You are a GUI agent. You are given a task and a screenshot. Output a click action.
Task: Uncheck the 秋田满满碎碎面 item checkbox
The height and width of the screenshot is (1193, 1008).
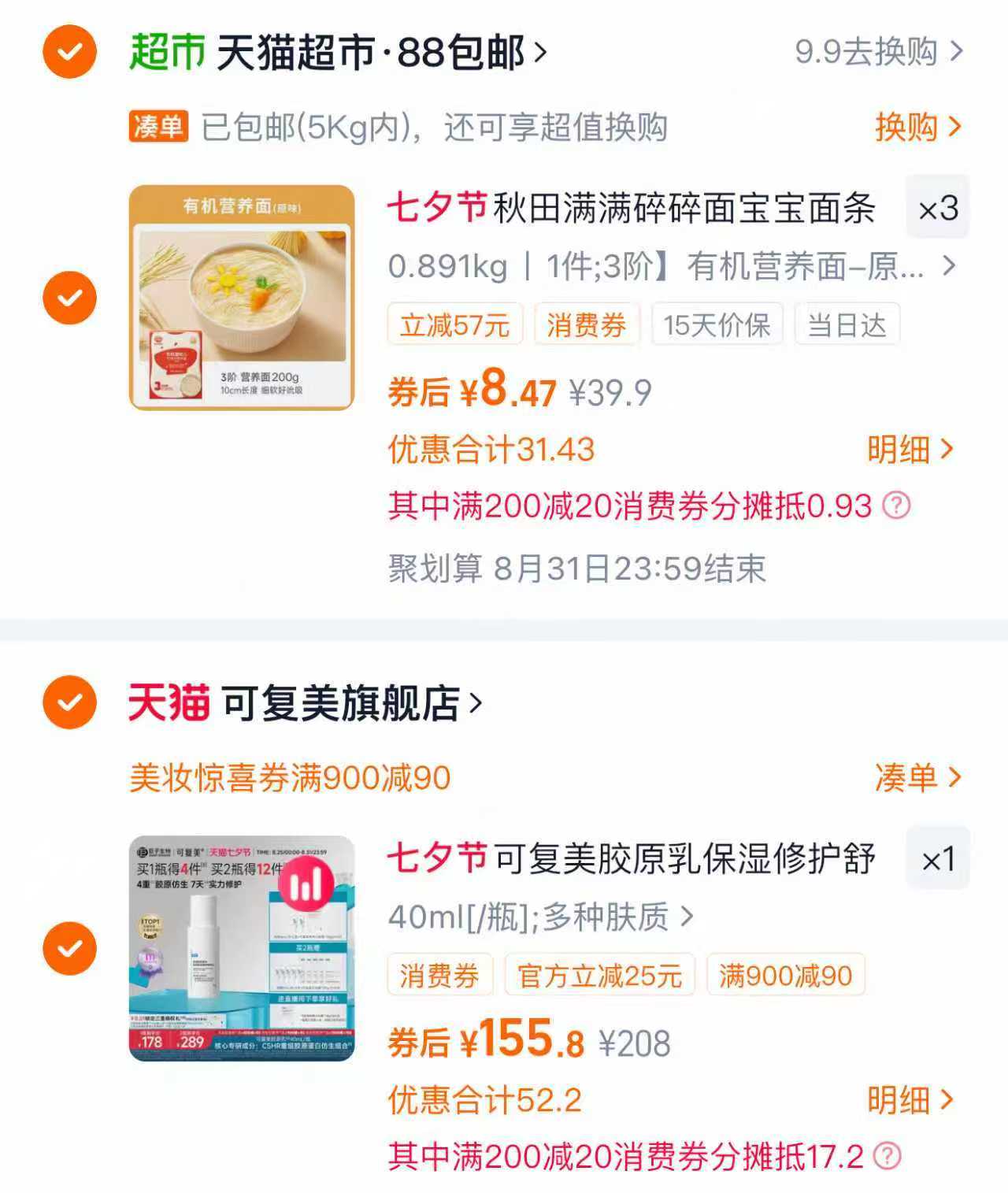[x=68, y=295]
